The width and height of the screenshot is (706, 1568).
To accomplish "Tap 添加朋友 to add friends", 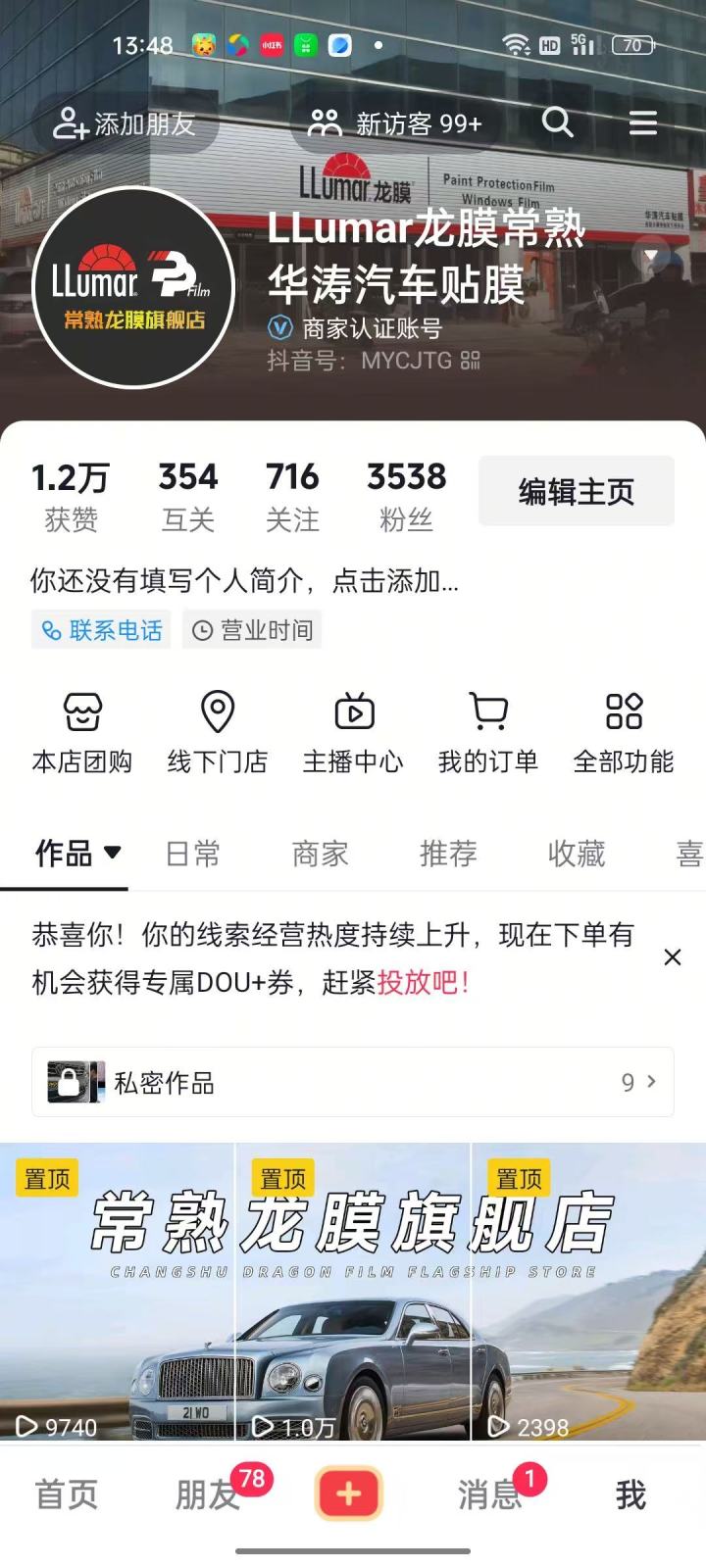I will (126, 124).
